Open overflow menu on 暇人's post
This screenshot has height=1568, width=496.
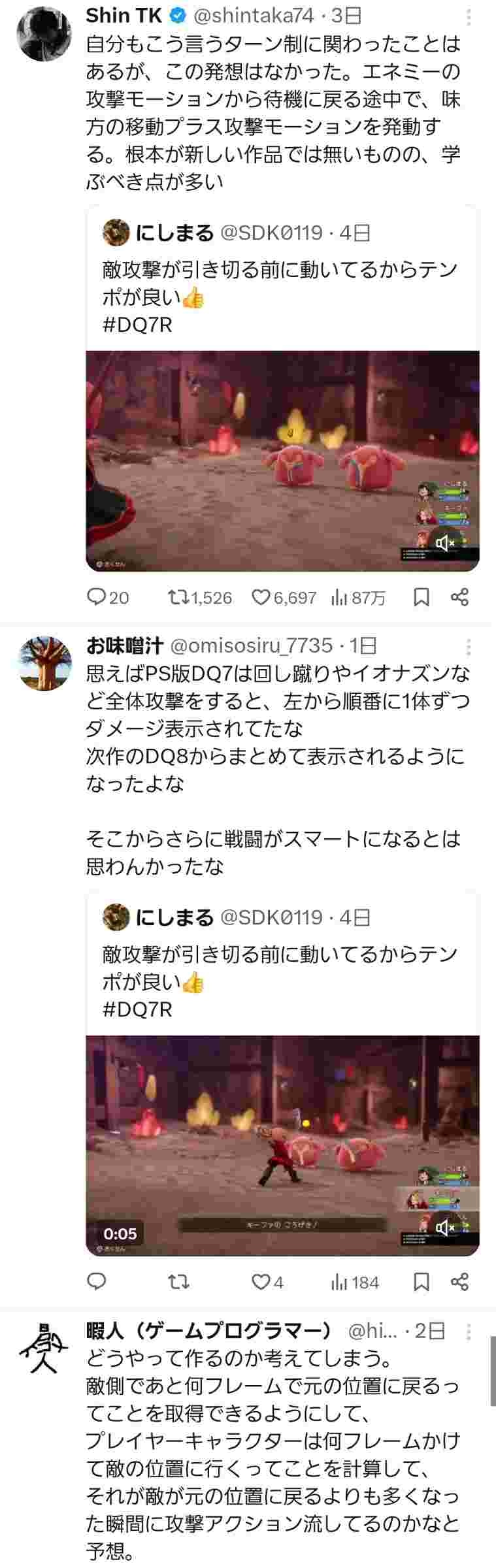click(469, 1331)
